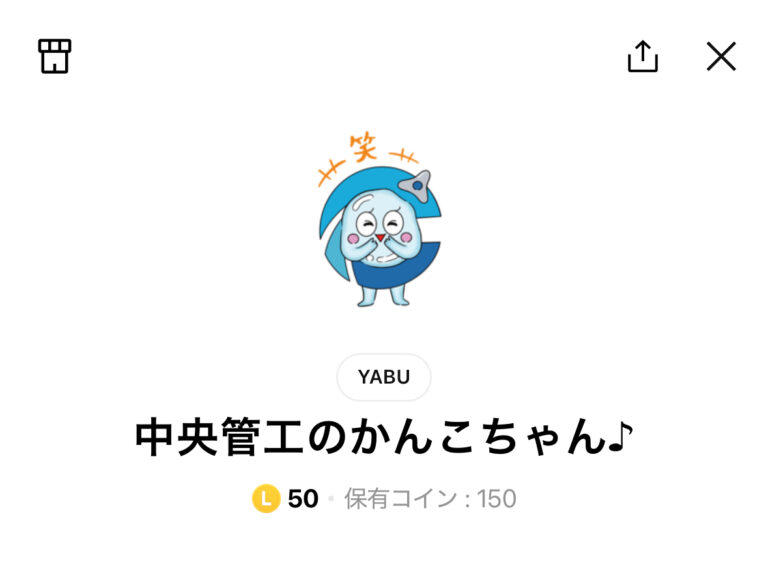This screenshot has height=562, width=768.
Task: Open the sticker shop icon
Action: [x=55, y=56]
